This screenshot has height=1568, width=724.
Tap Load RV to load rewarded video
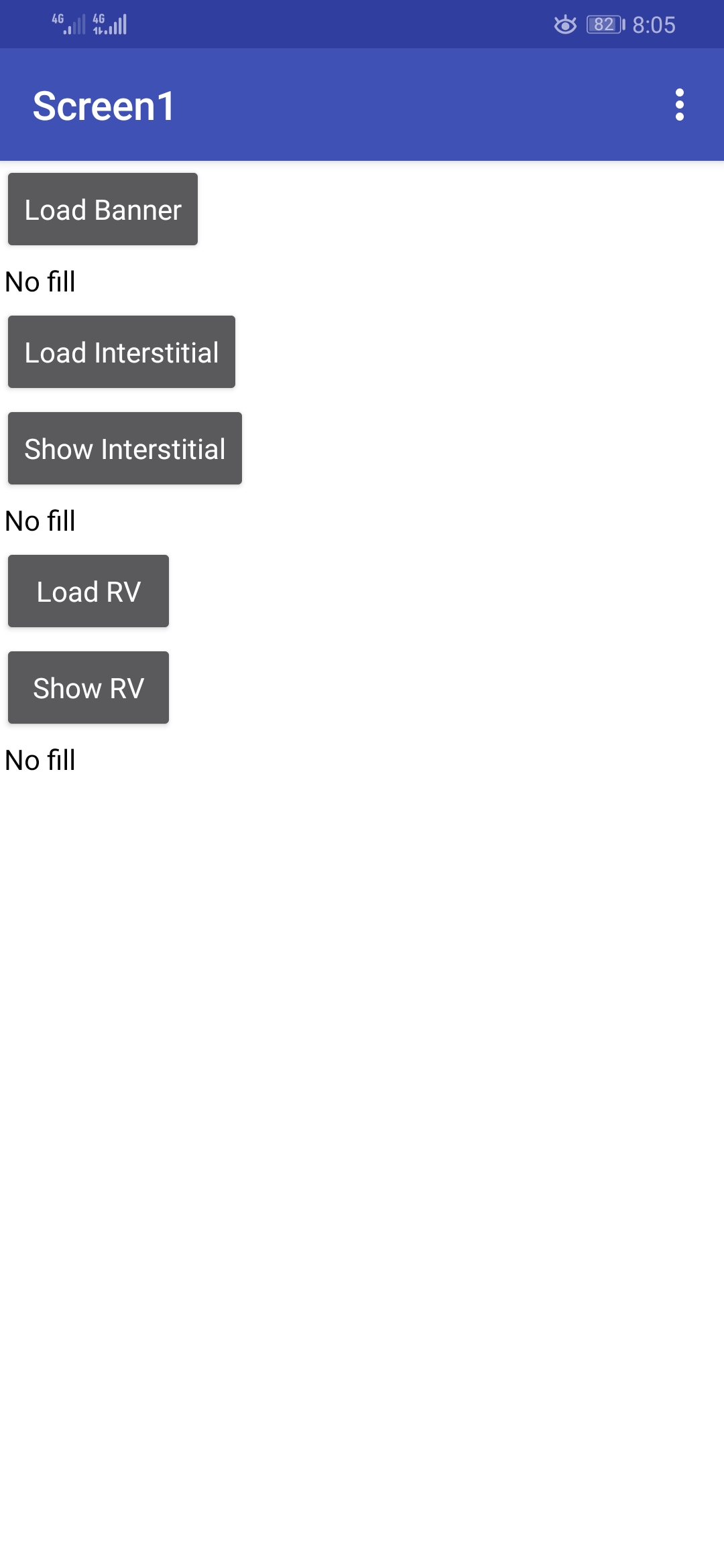88,592
